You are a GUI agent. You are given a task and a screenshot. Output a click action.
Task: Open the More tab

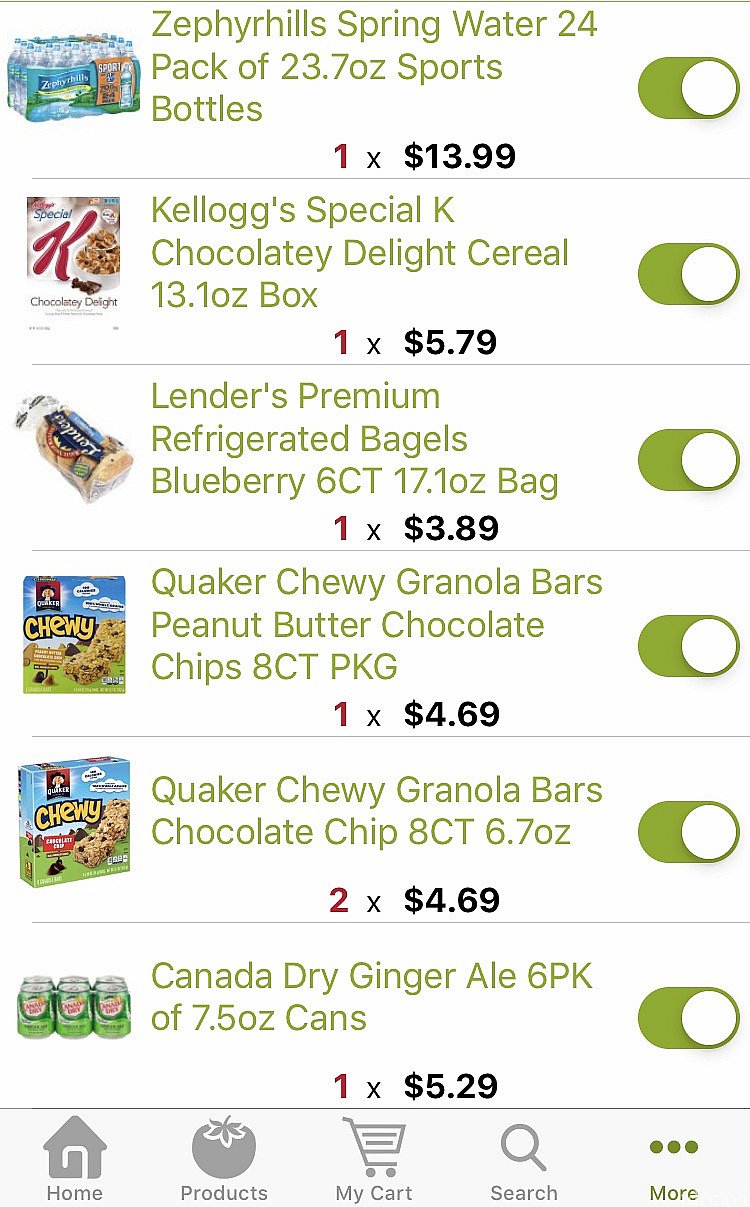(x=674, y=1158)
